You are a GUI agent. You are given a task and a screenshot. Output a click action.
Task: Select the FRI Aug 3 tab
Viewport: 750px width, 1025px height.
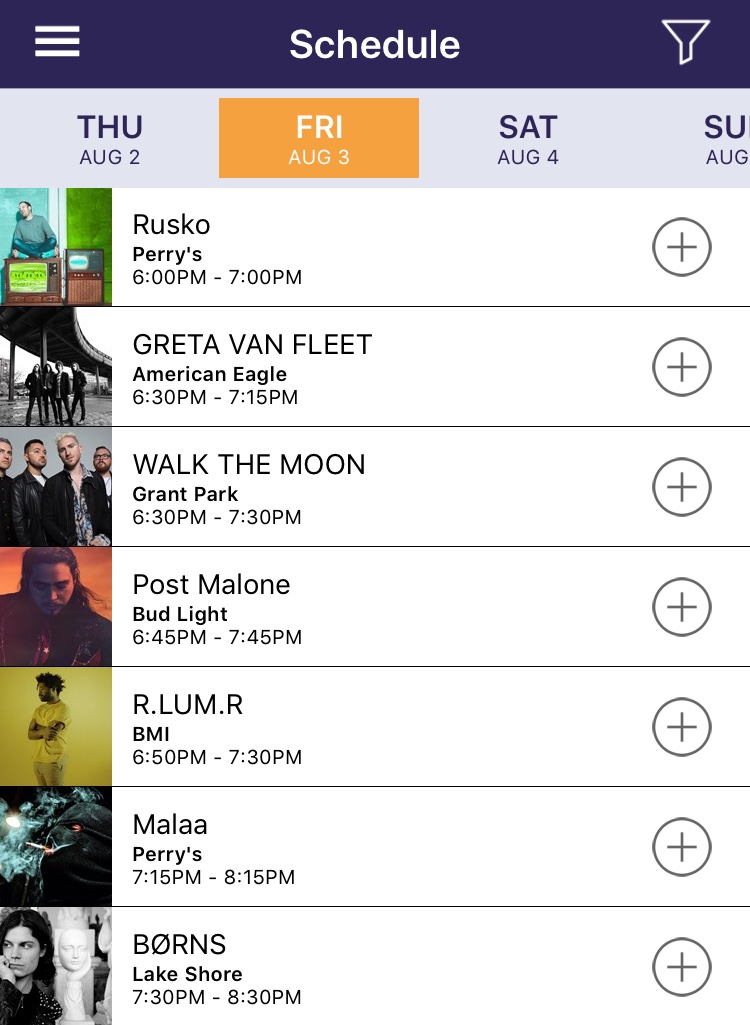[x=319, y=138]
